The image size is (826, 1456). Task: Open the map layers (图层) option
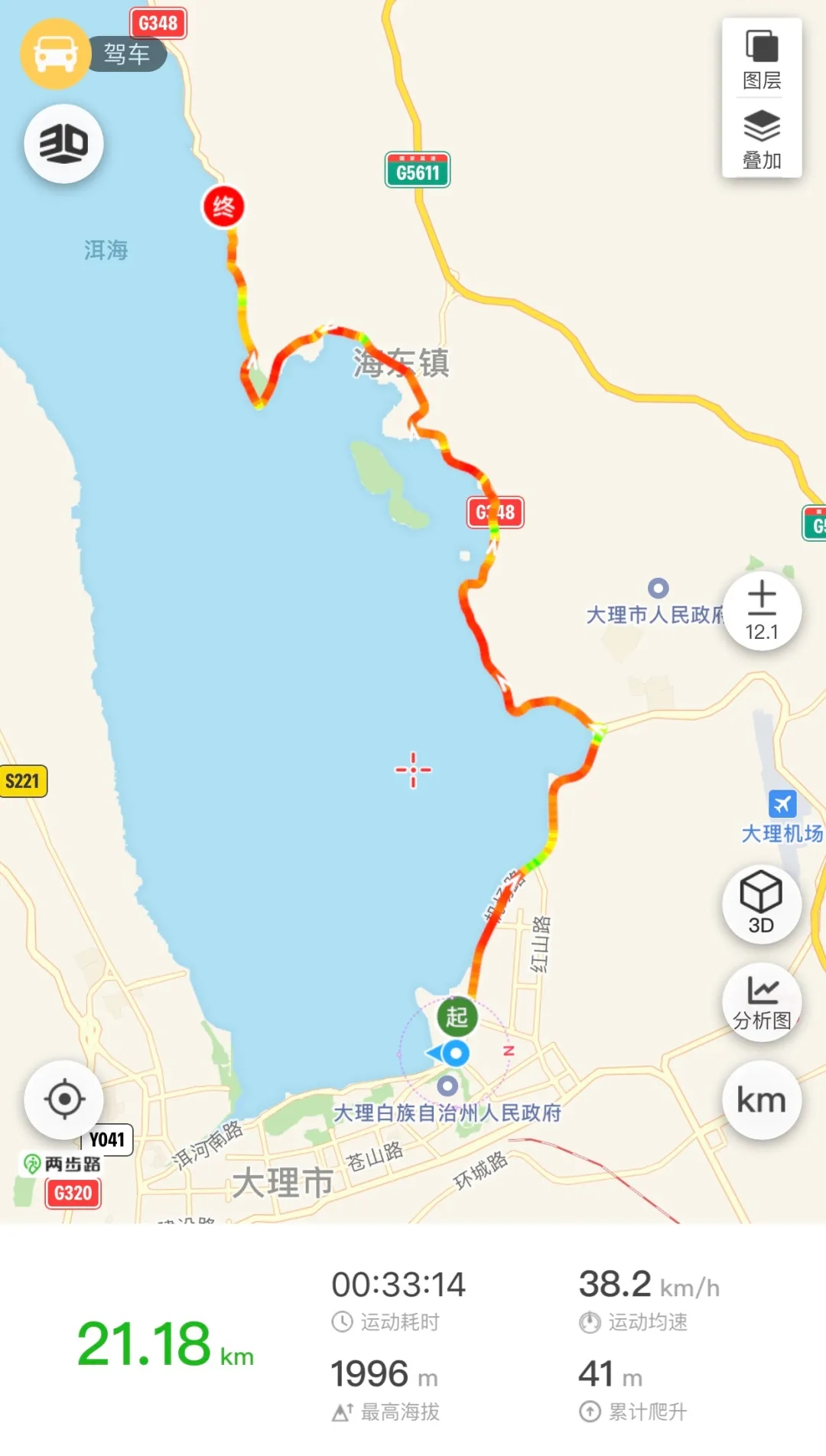[762, 60]
